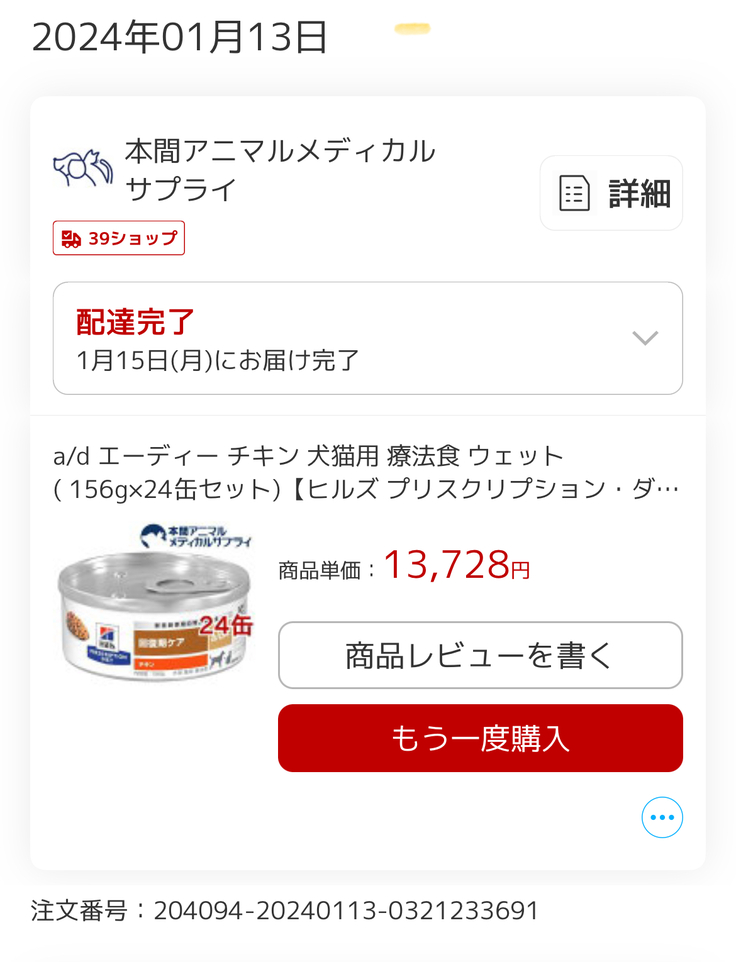Image resolution: width=736 pixels, height=962 pixels.
Task: Open the a/d エーディー チキン product title
Action: point(366,472)
